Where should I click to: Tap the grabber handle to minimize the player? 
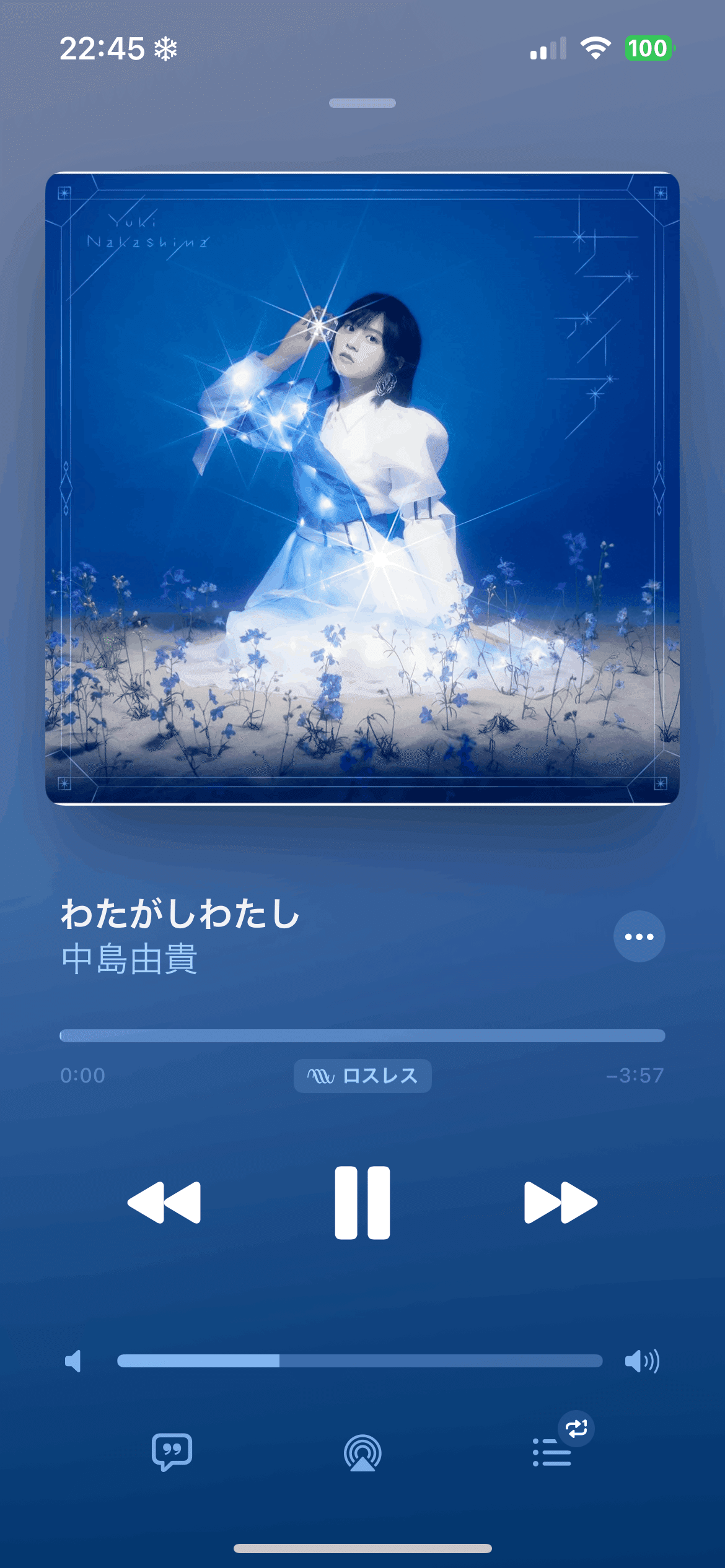(x=362, y=103)
